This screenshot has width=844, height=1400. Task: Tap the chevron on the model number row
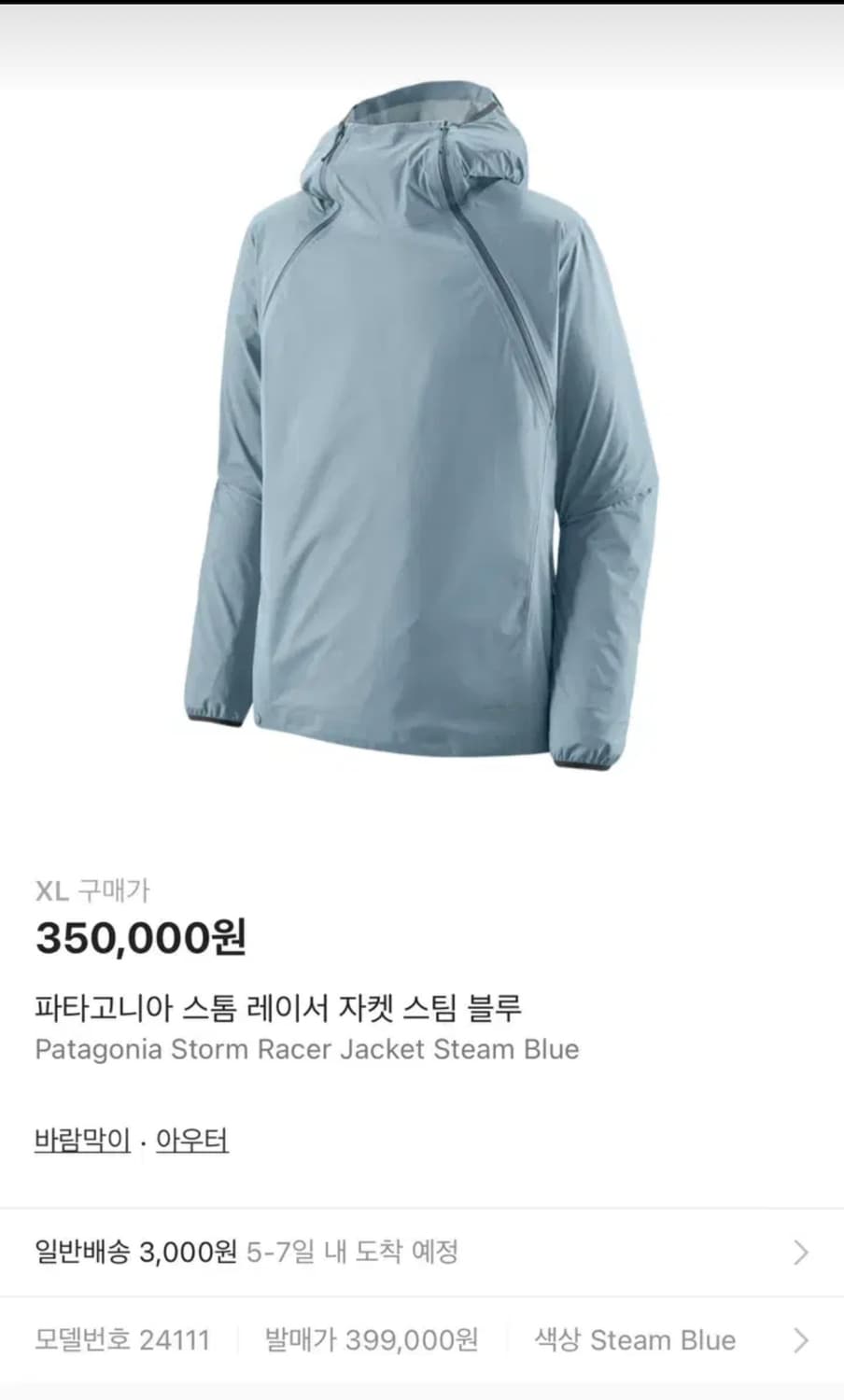click(x=798, y=1340)
